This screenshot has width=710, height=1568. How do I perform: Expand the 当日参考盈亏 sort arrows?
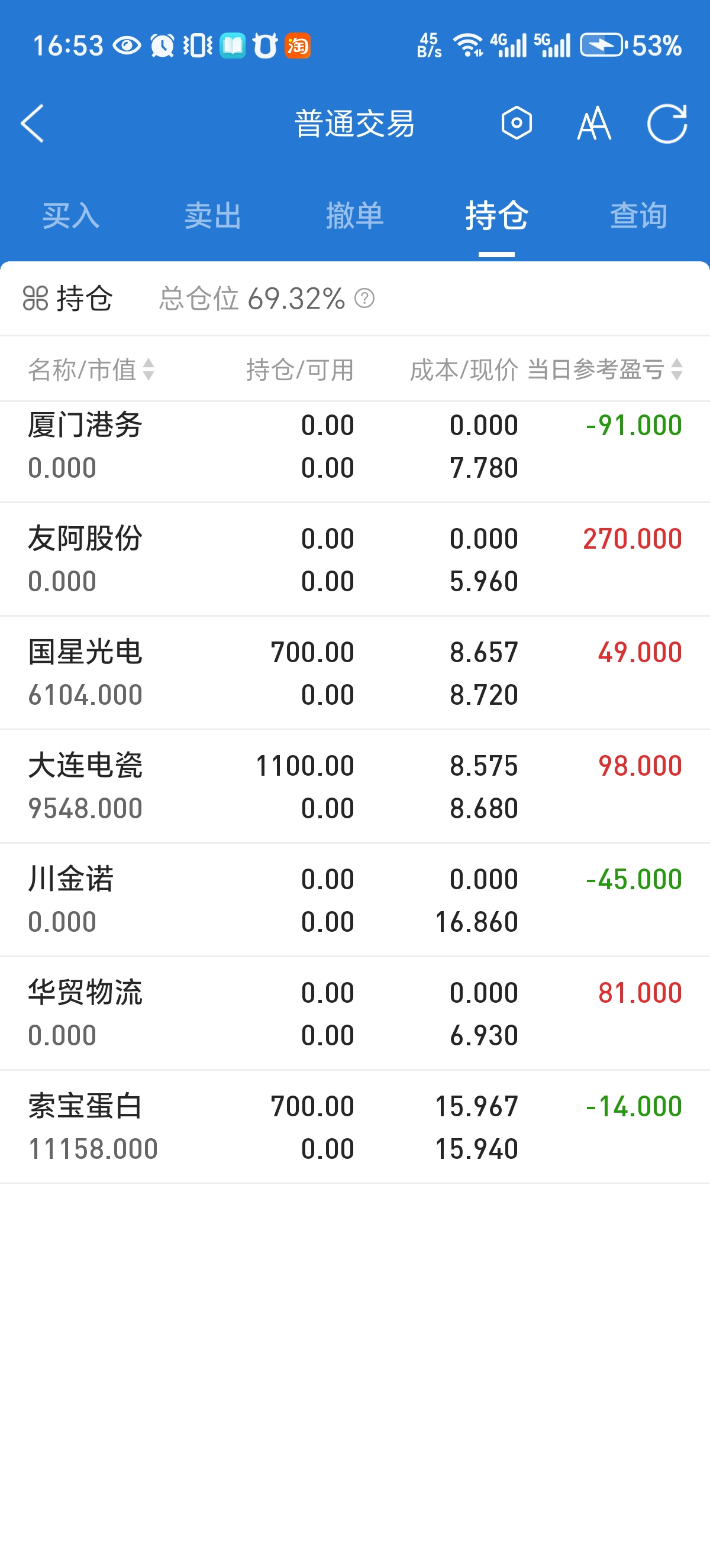pyautogui.click(x=676, y=370)
